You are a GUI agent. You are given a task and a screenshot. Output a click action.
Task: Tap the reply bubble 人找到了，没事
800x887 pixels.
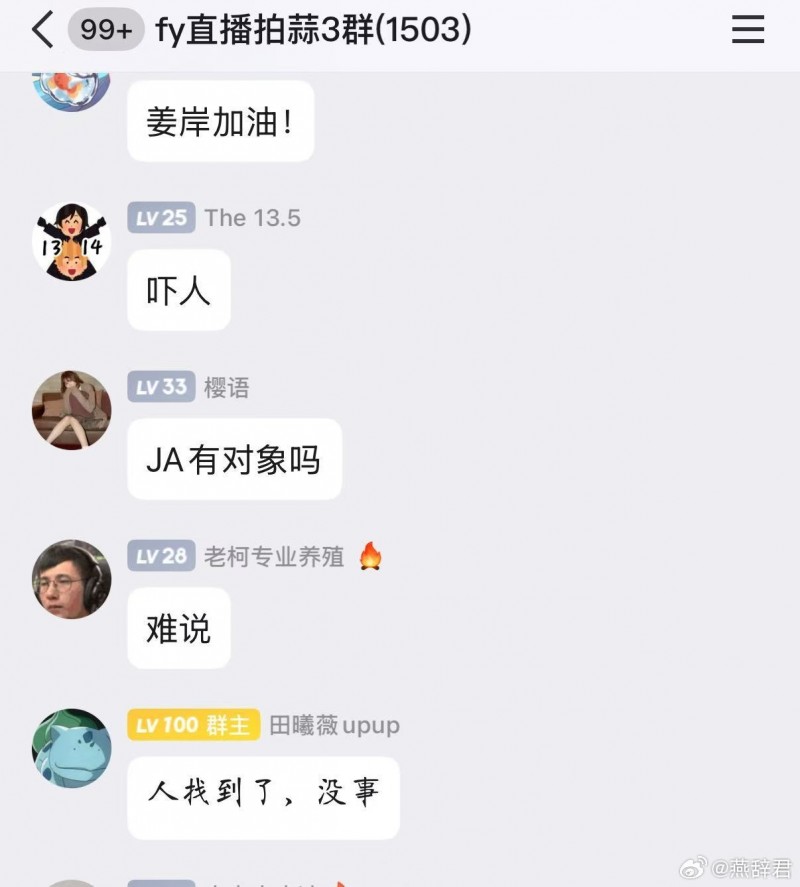click(x=262, y=797)
